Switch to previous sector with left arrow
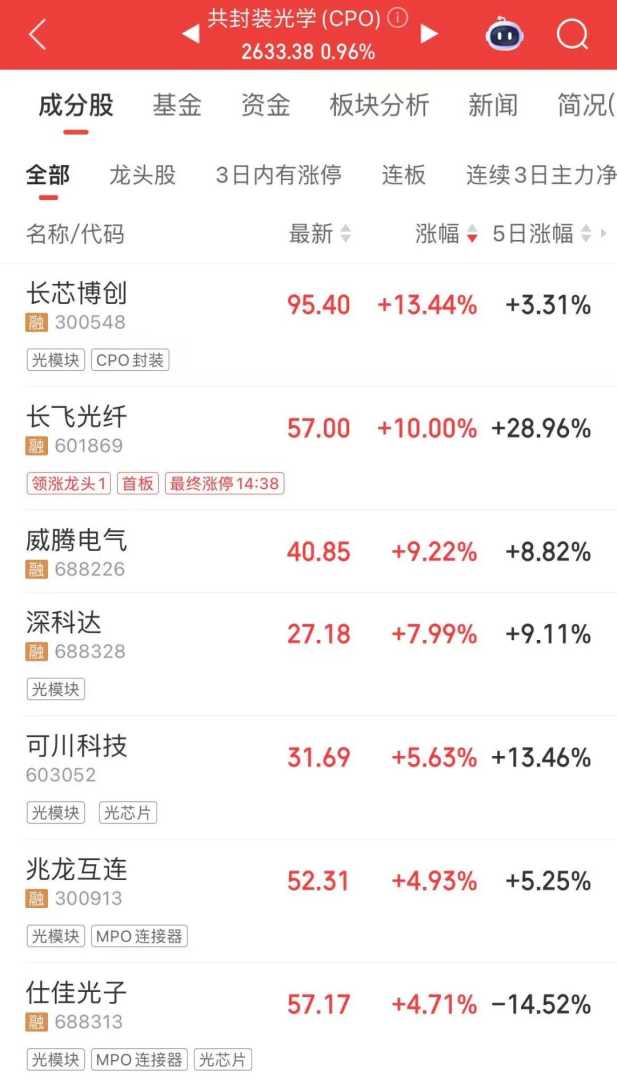Image resolution: width=617 pixels, height=1080 pixels. [190, 34]
